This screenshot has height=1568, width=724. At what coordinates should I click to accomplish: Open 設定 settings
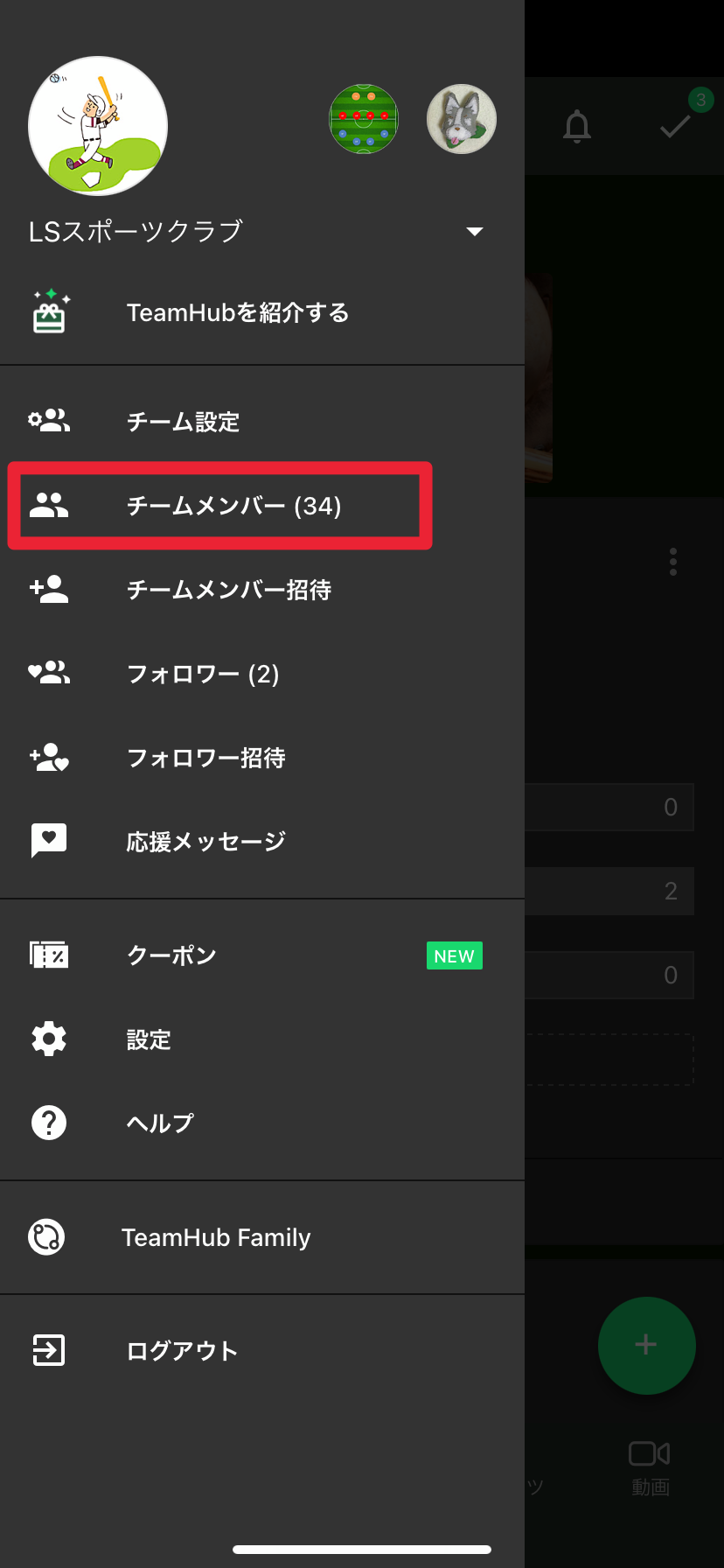[x=149, y=1039]
